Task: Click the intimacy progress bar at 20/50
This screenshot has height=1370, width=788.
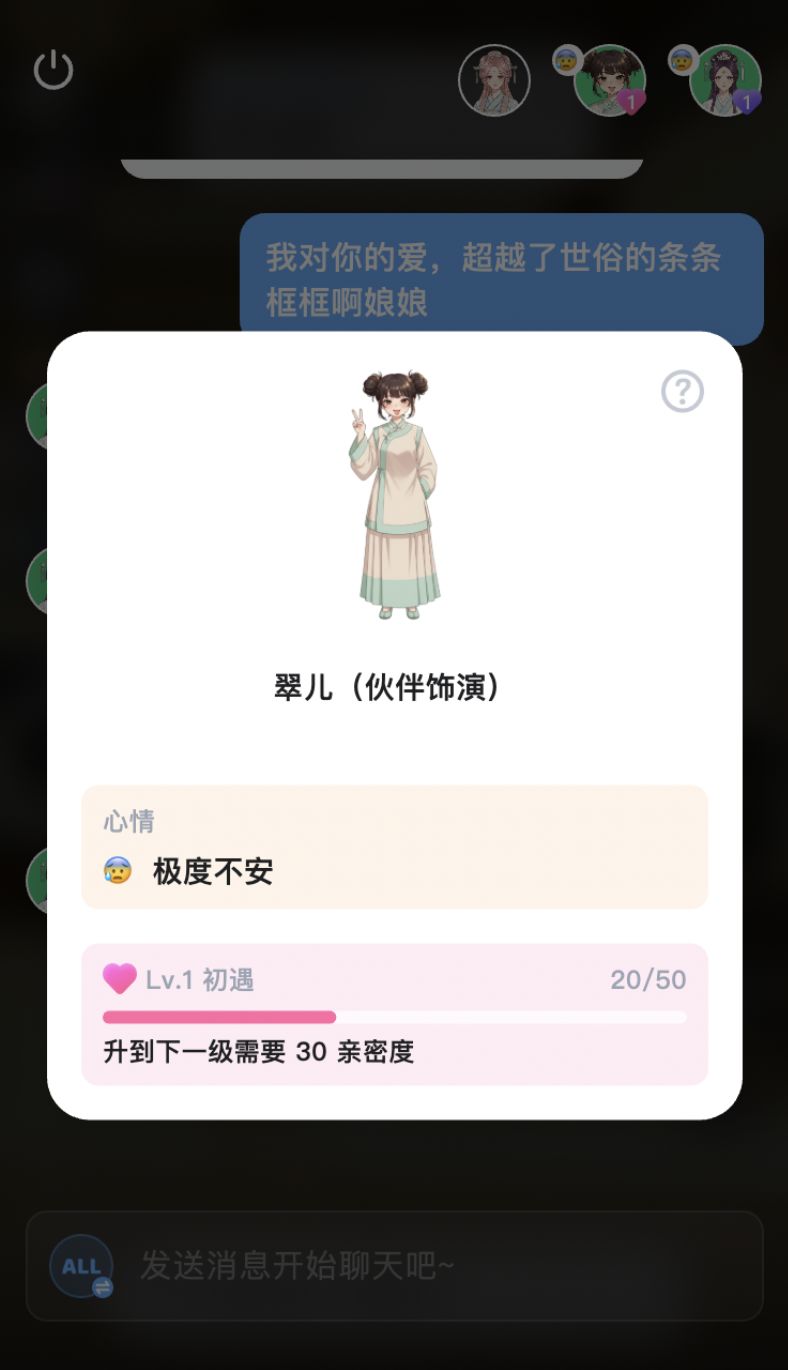Action: (392, 1016)
